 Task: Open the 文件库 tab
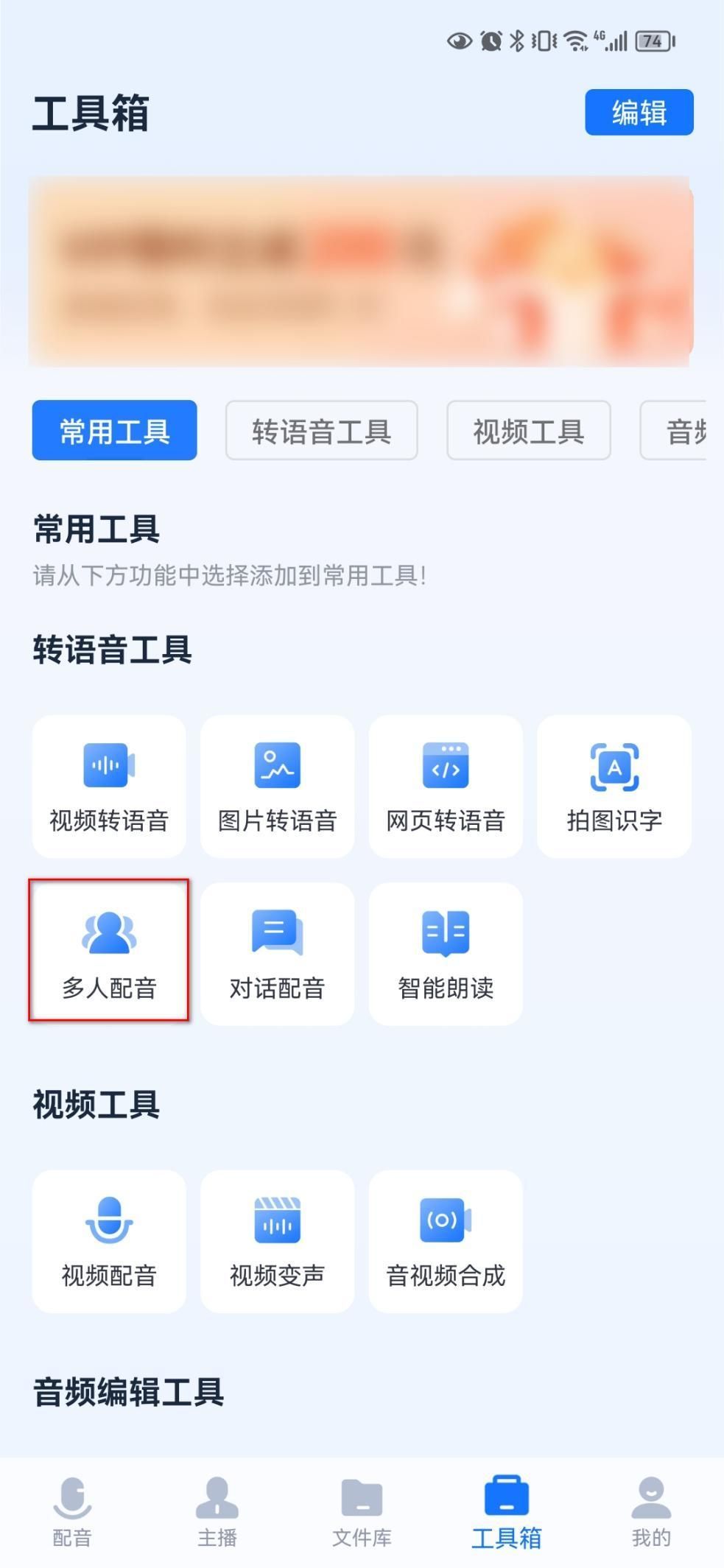tap(362, 1511)
